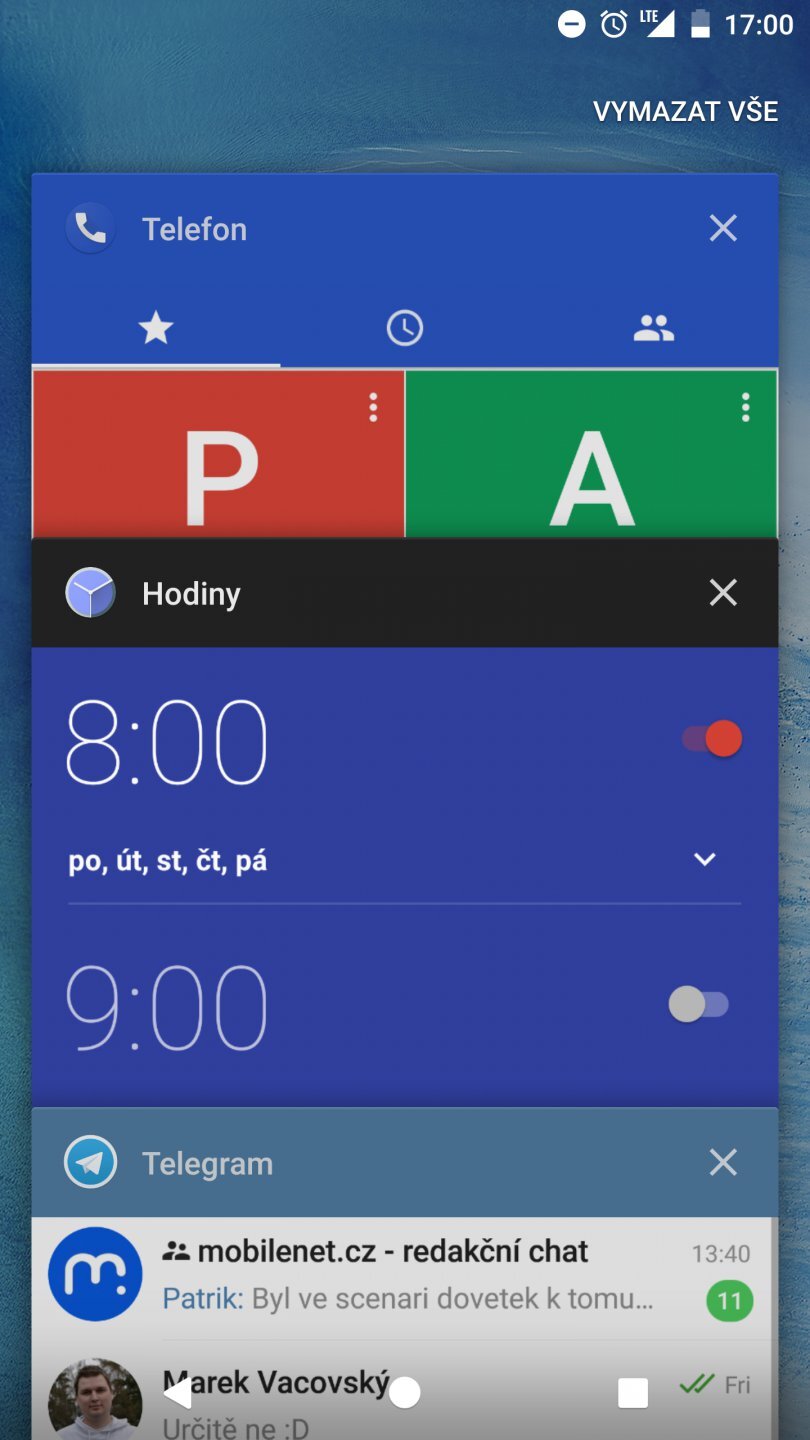Tap the system back button

[x=177, y=1392]
